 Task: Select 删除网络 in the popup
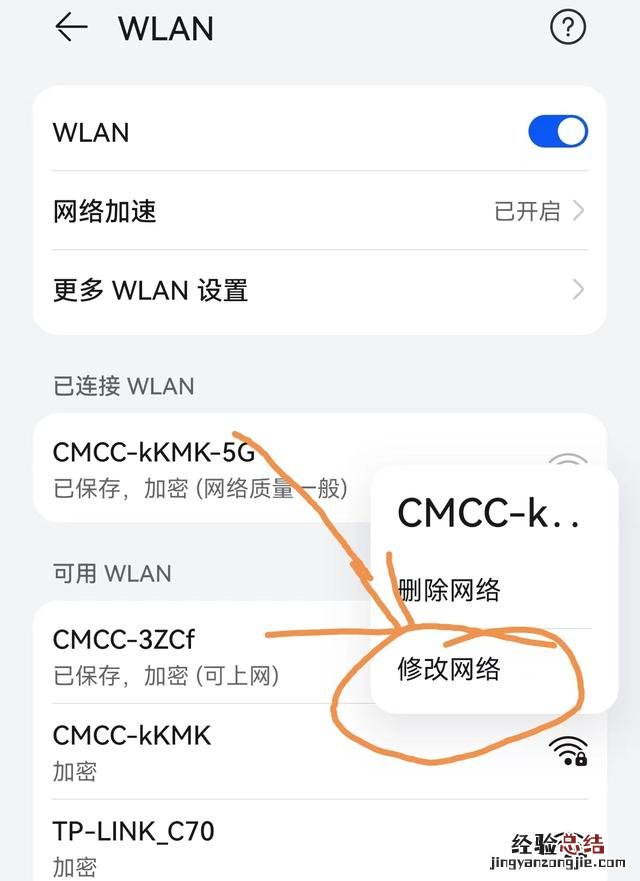click(449, 590)
